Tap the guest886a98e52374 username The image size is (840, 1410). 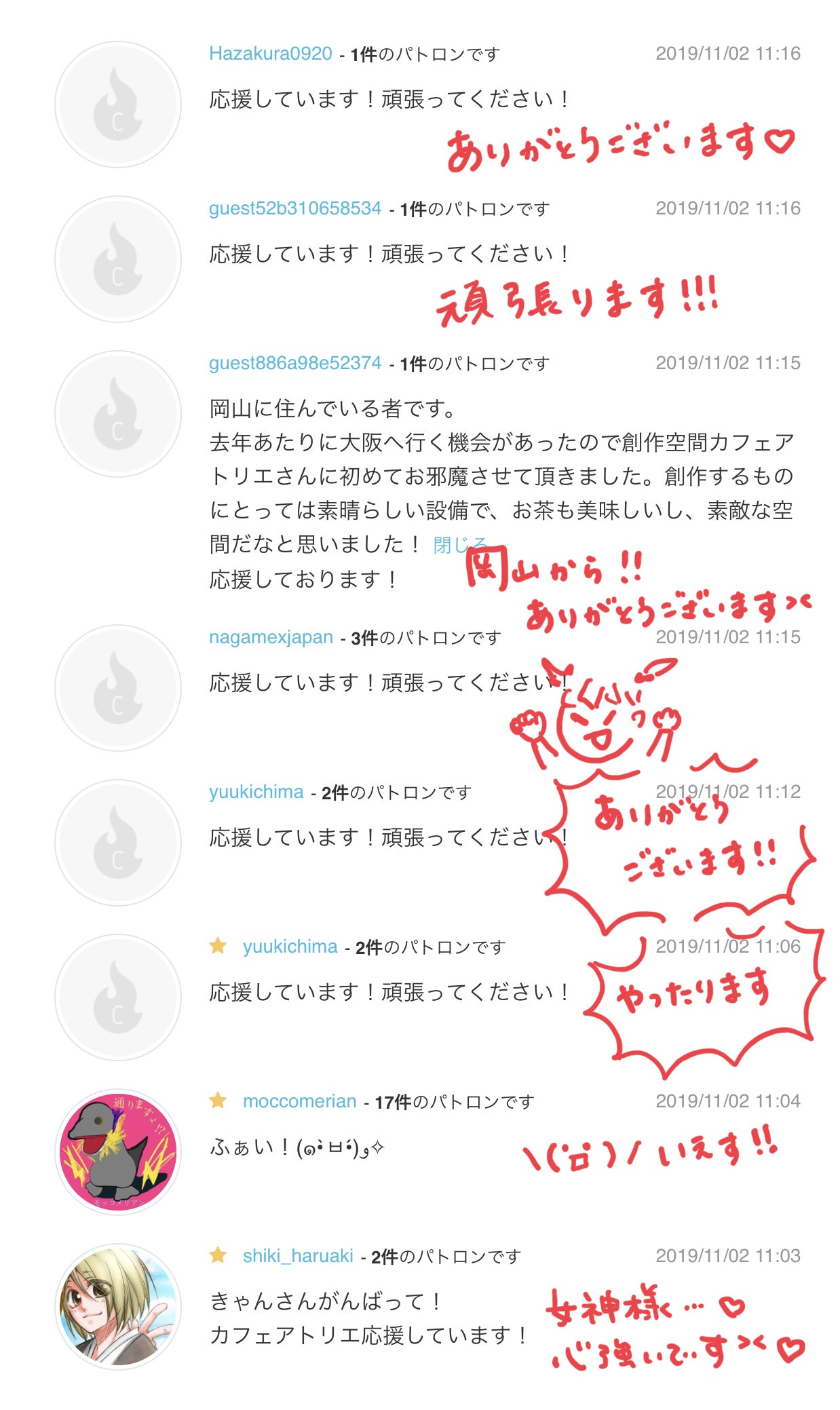295,363
